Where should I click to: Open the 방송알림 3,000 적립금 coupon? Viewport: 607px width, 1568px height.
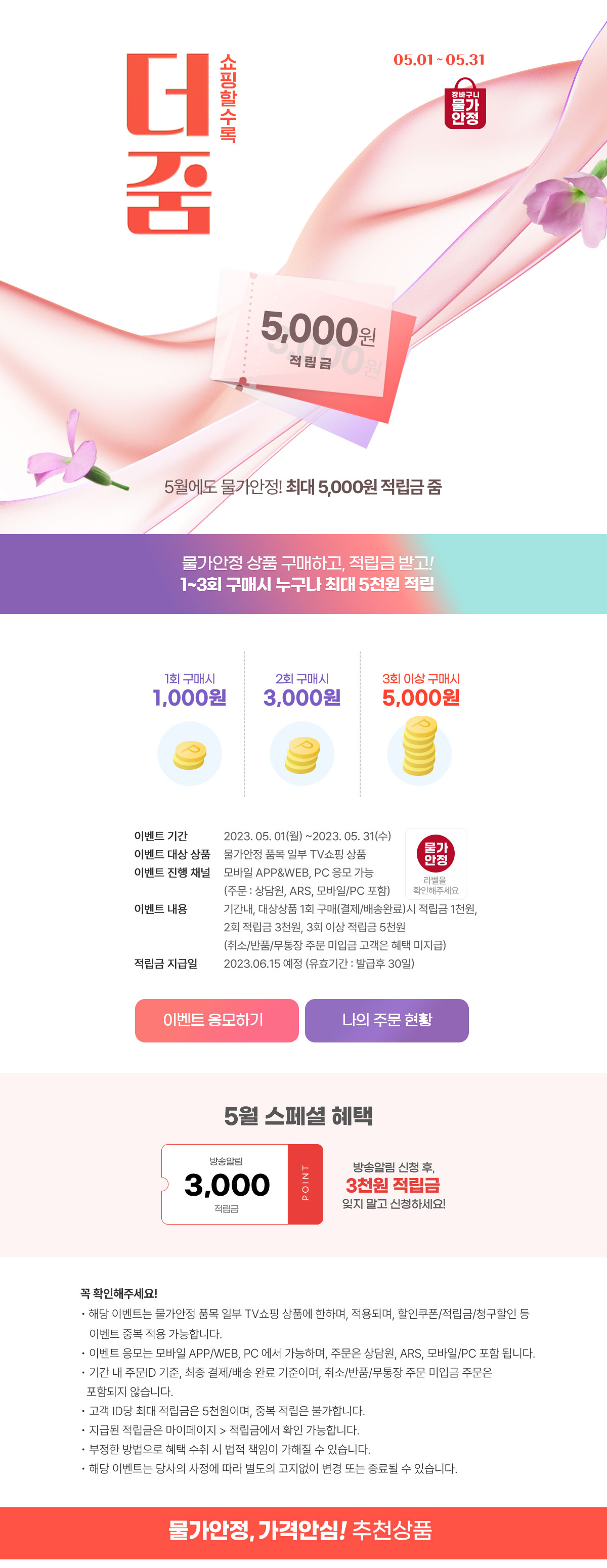(242, 1184)
